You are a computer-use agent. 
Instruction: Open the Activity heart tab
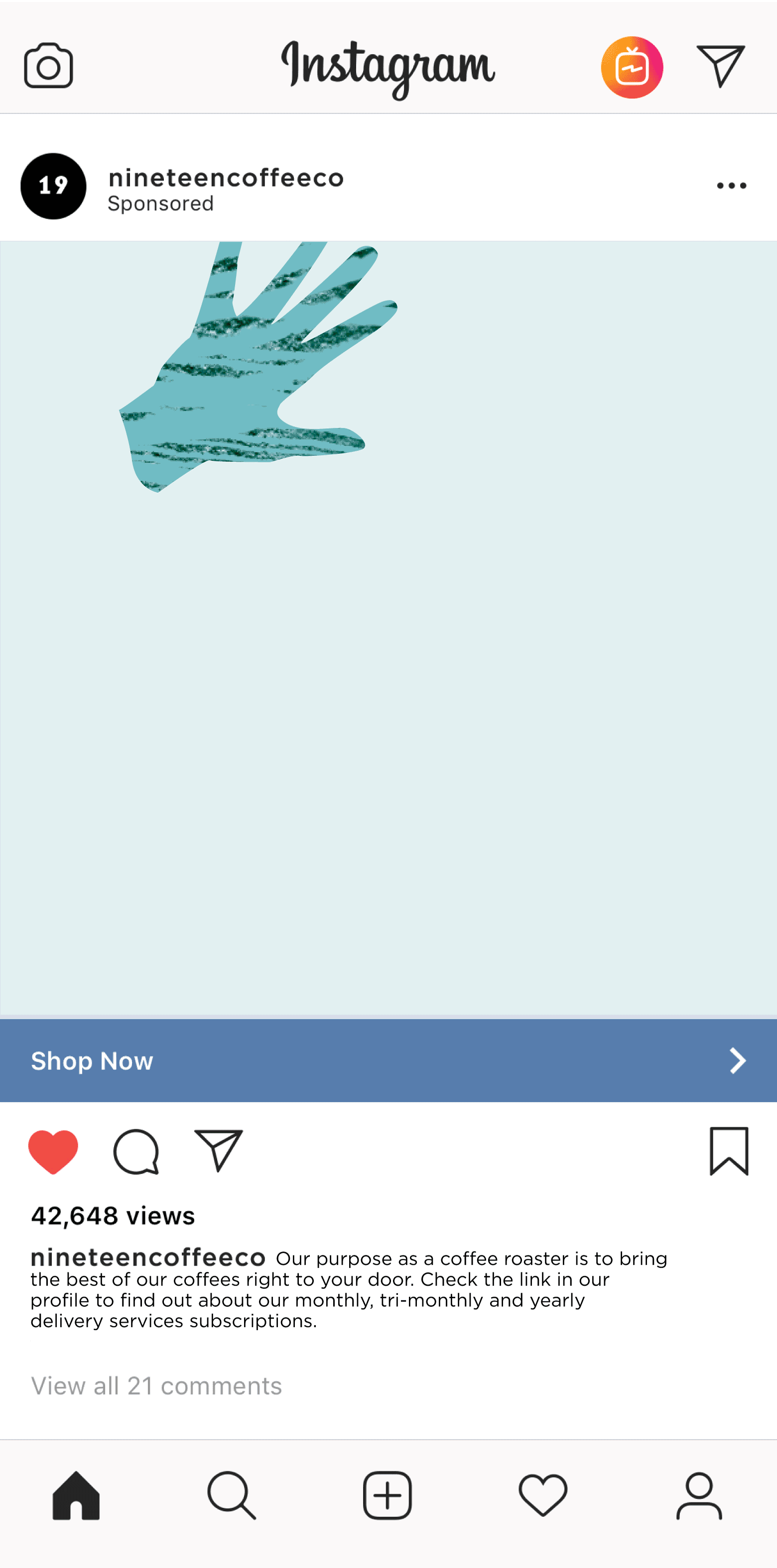click(x=542, y=1495)
